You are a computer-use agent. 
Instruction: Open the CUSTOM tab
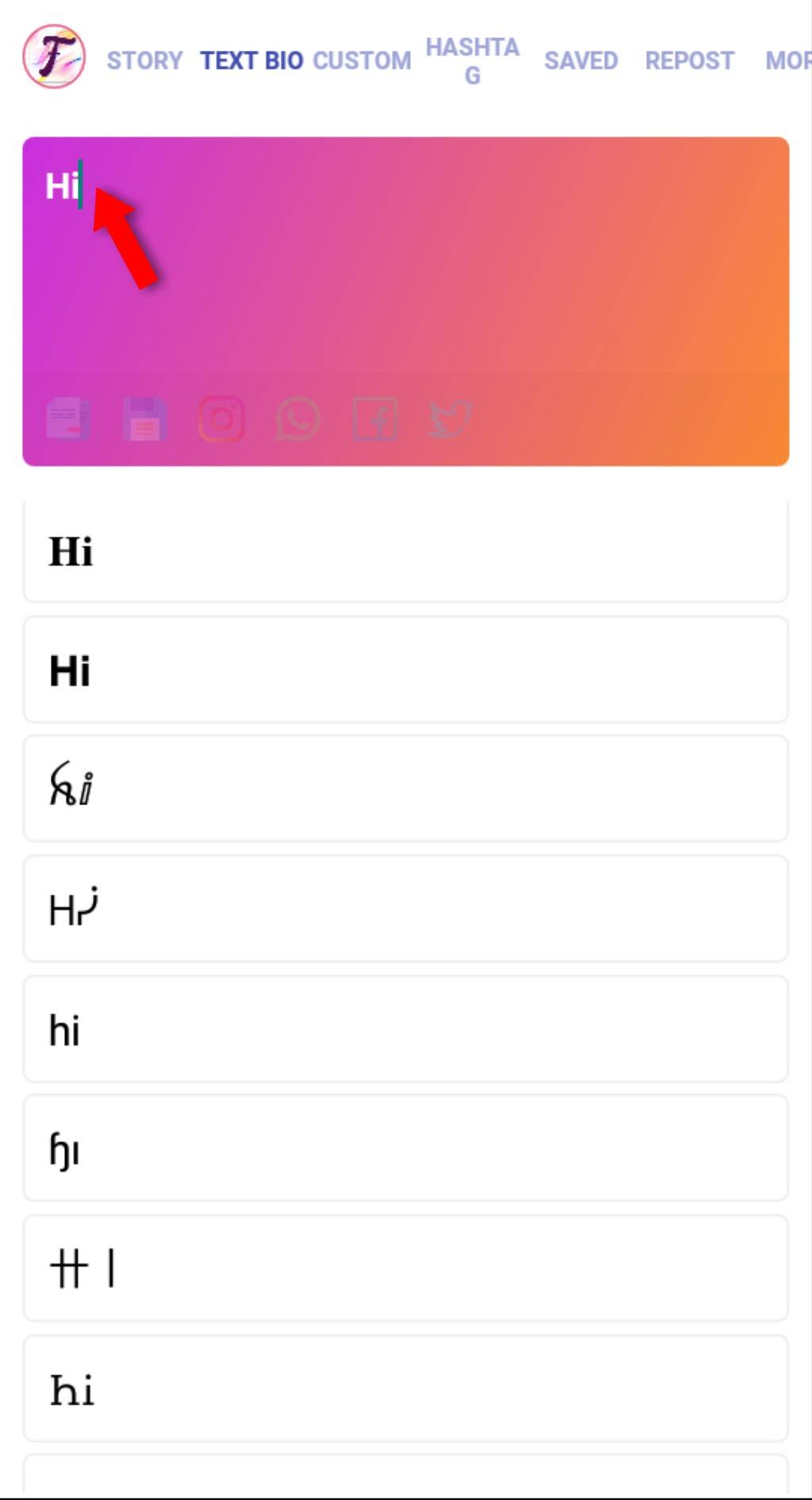pos(362,60)
